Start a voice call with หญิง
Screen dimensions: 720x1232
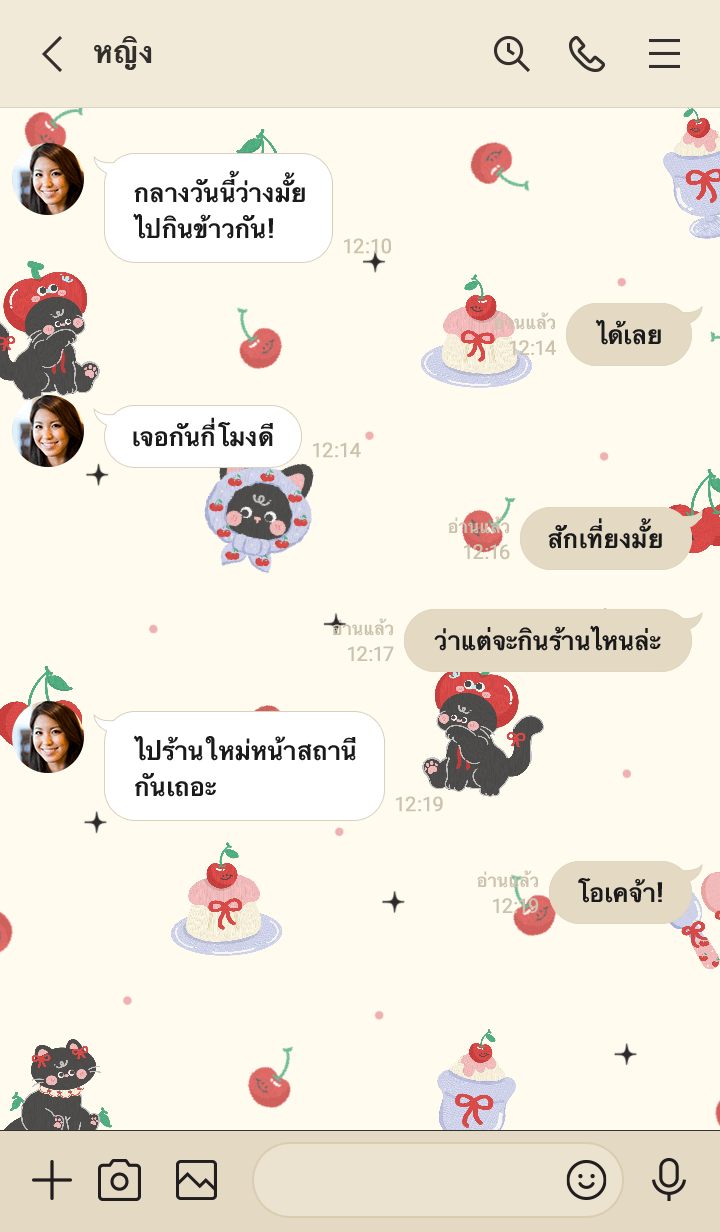click(587, 54)
